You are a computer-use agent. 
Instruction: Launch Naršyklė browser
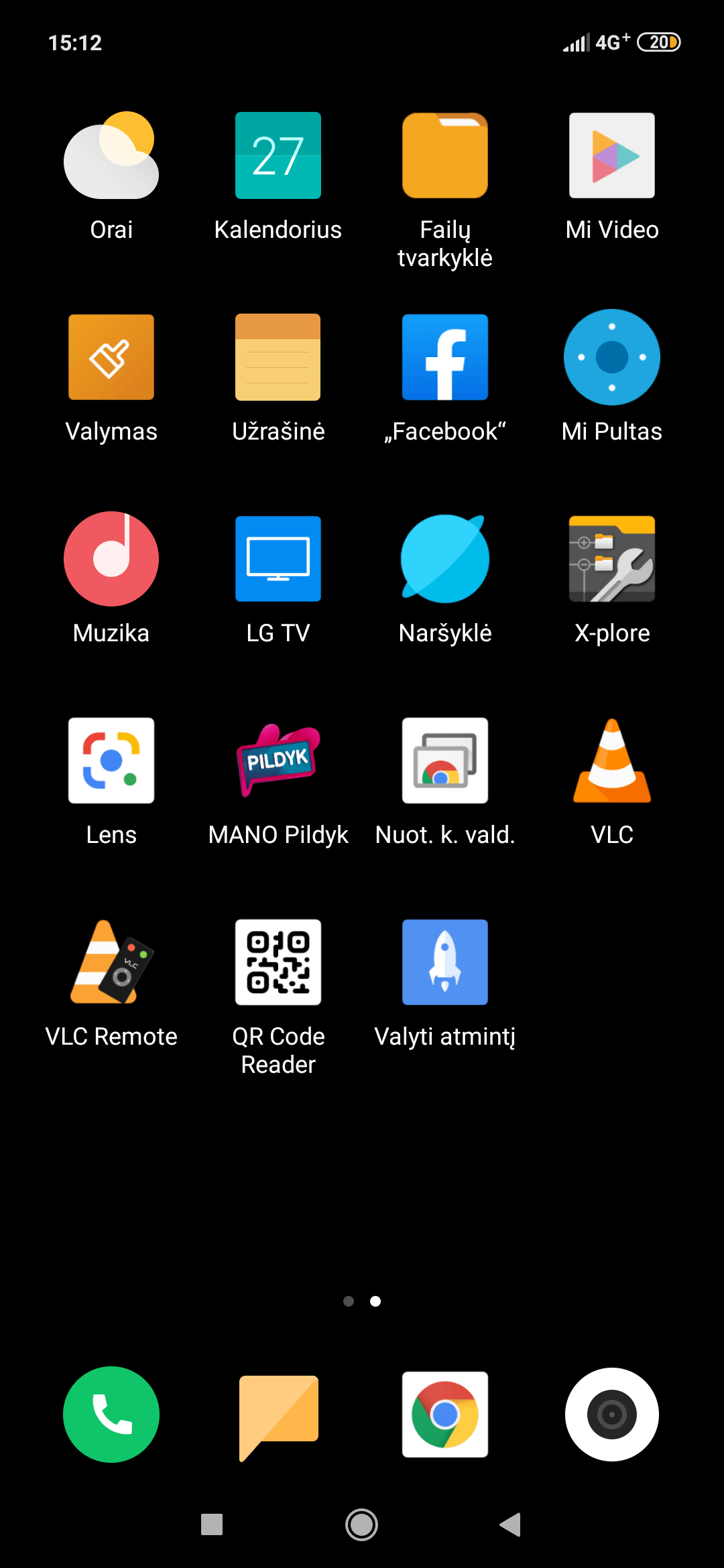(445, 559)
